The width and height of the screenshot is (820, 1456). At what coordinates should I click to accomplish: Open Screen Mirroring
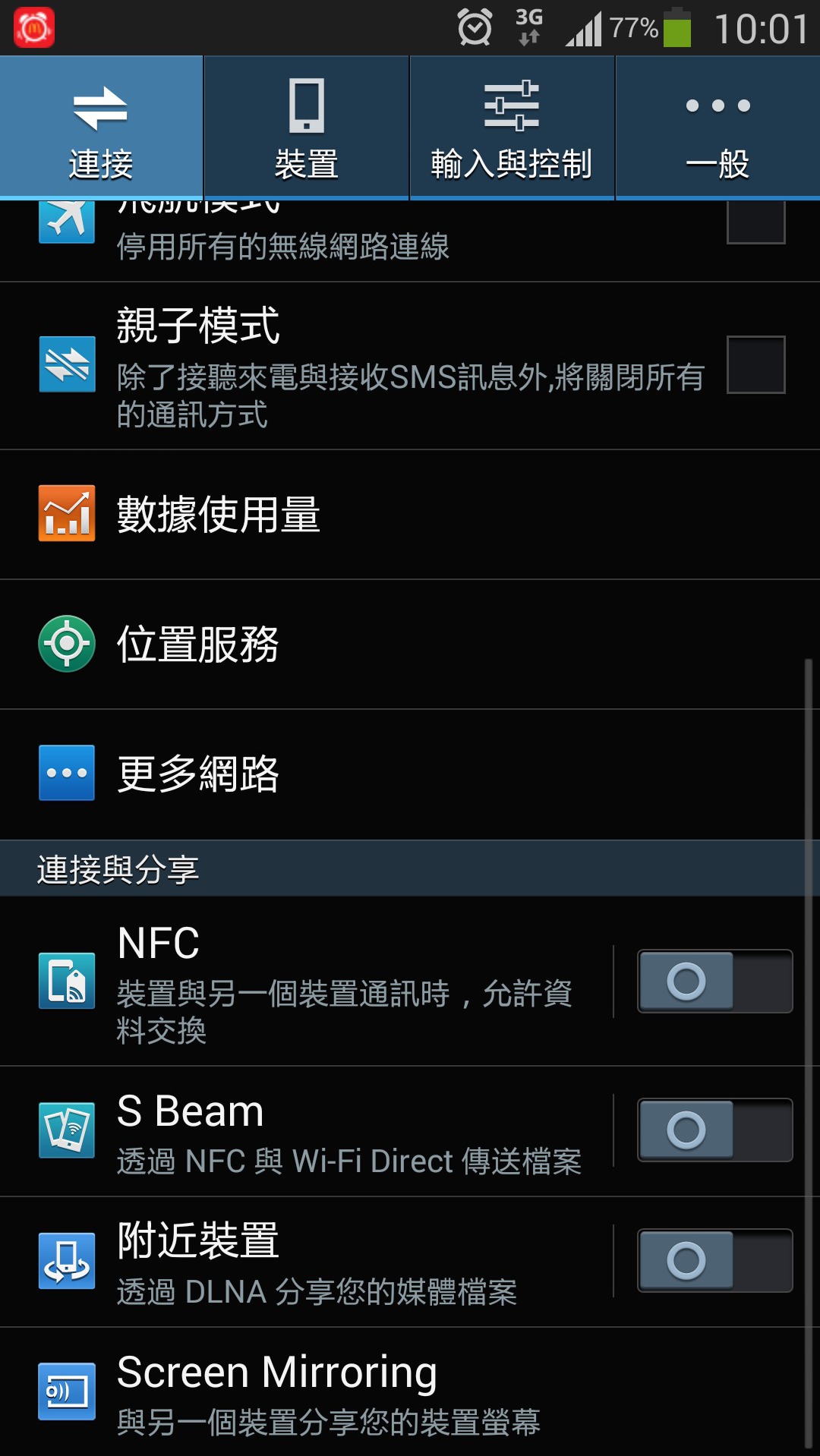(x=410, y=1392)
